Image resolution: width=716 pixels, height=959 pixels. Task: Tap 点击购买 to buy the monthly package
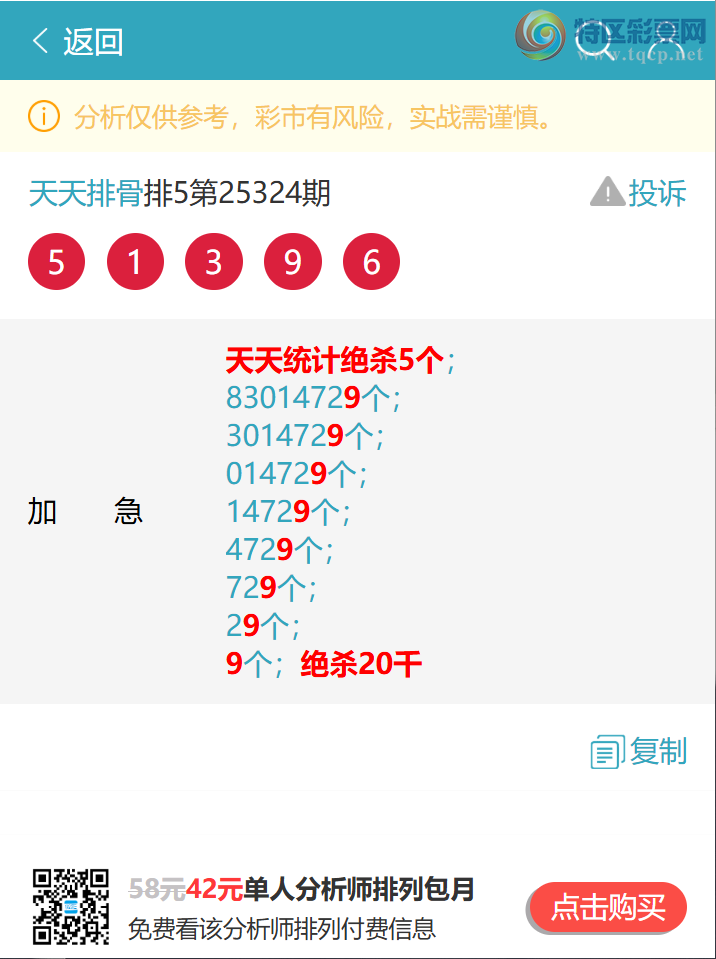607,908
